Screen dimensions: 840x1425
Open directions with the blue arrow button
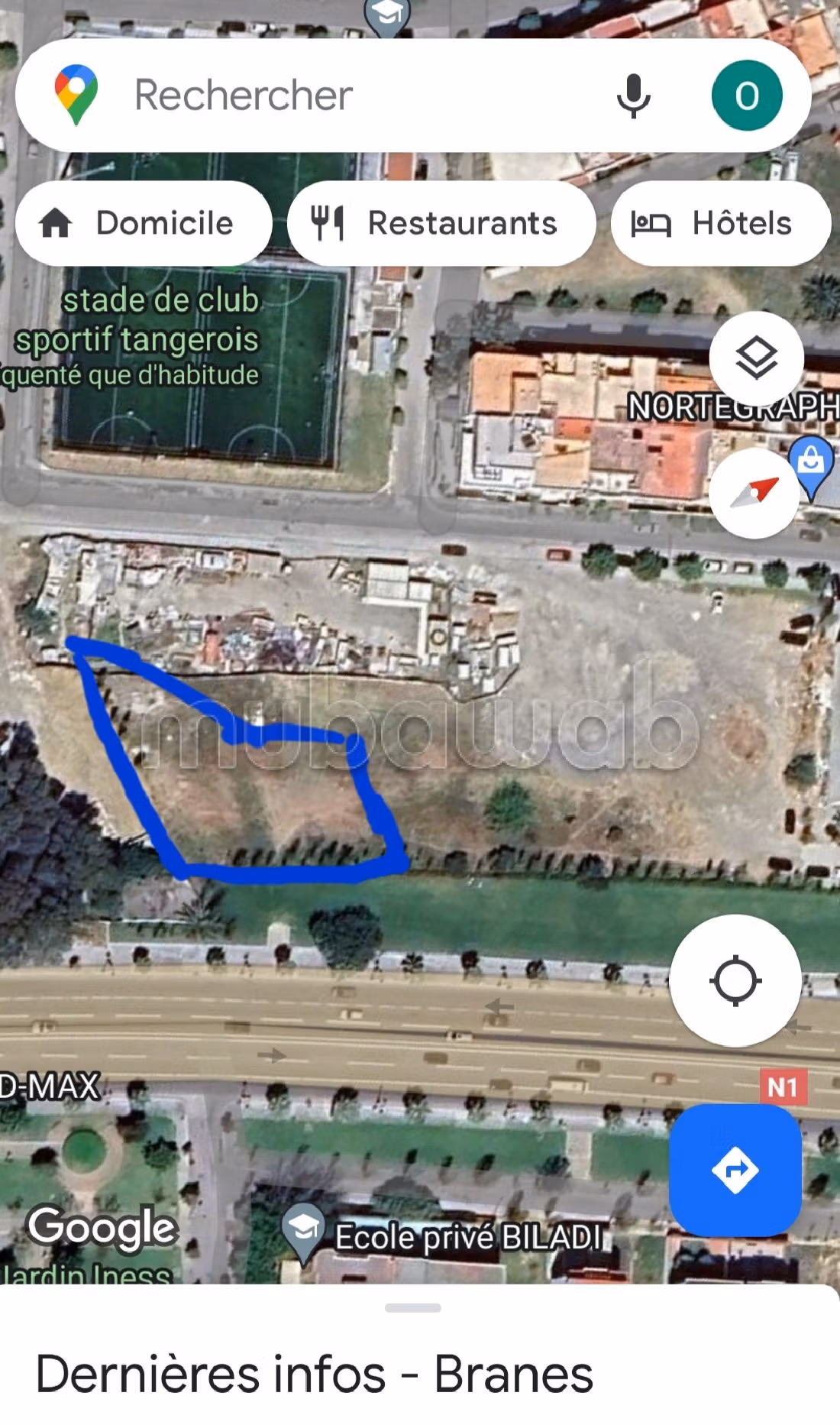[x=735, y=1170]
